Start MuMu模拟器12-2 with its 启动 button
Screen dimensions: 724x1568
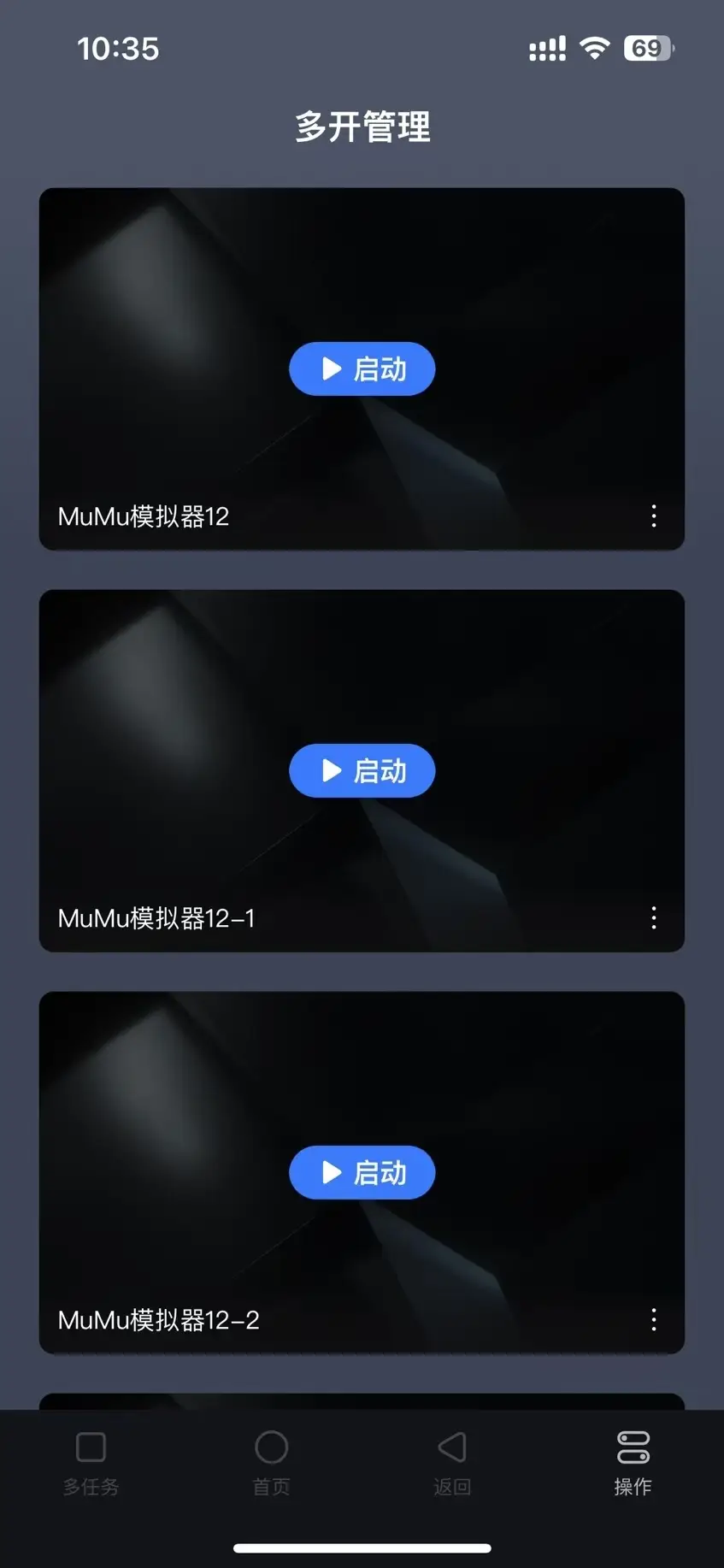(362, 1172)
